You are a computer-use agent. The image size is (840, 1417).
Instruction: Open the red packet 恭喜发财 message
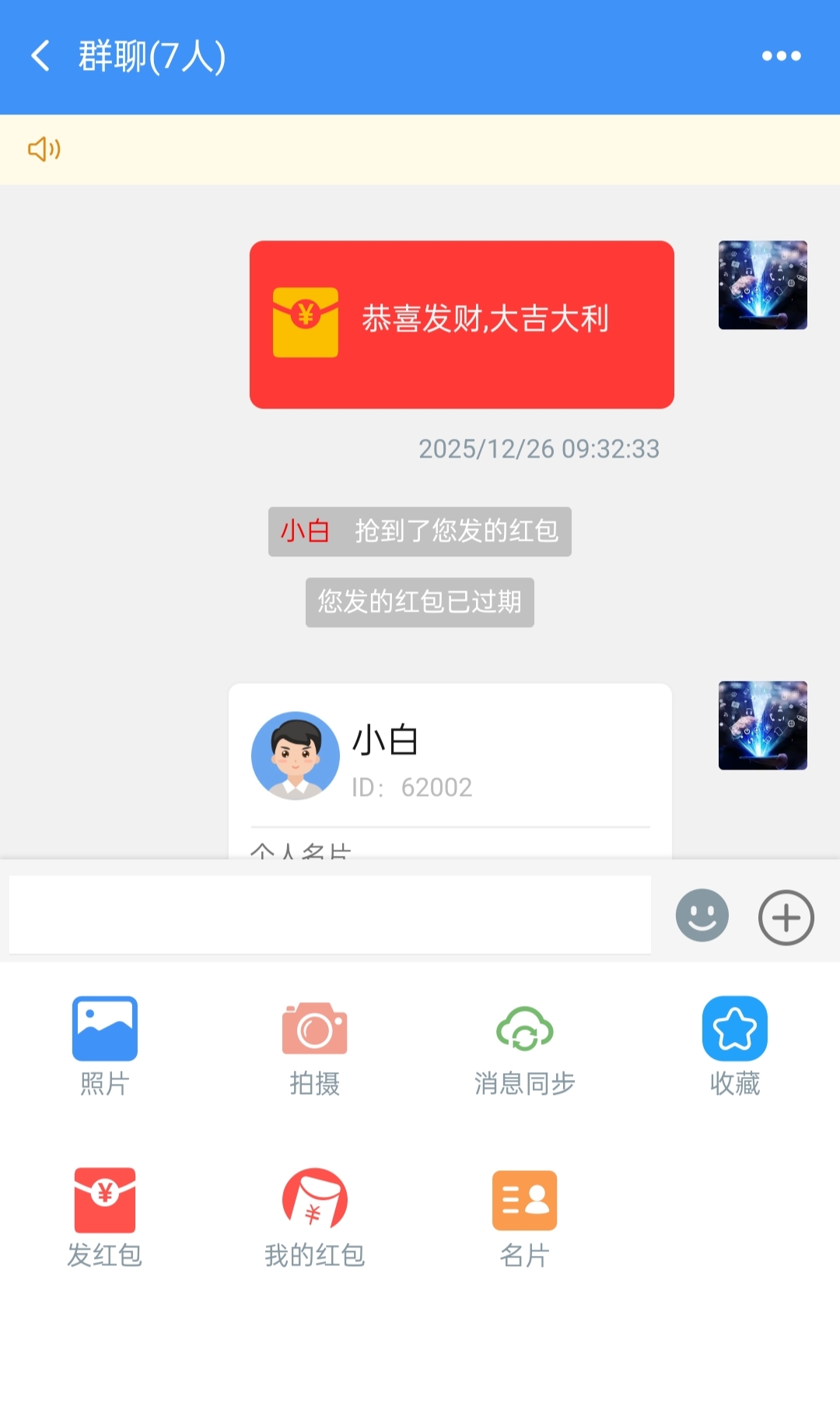[460, 324]
